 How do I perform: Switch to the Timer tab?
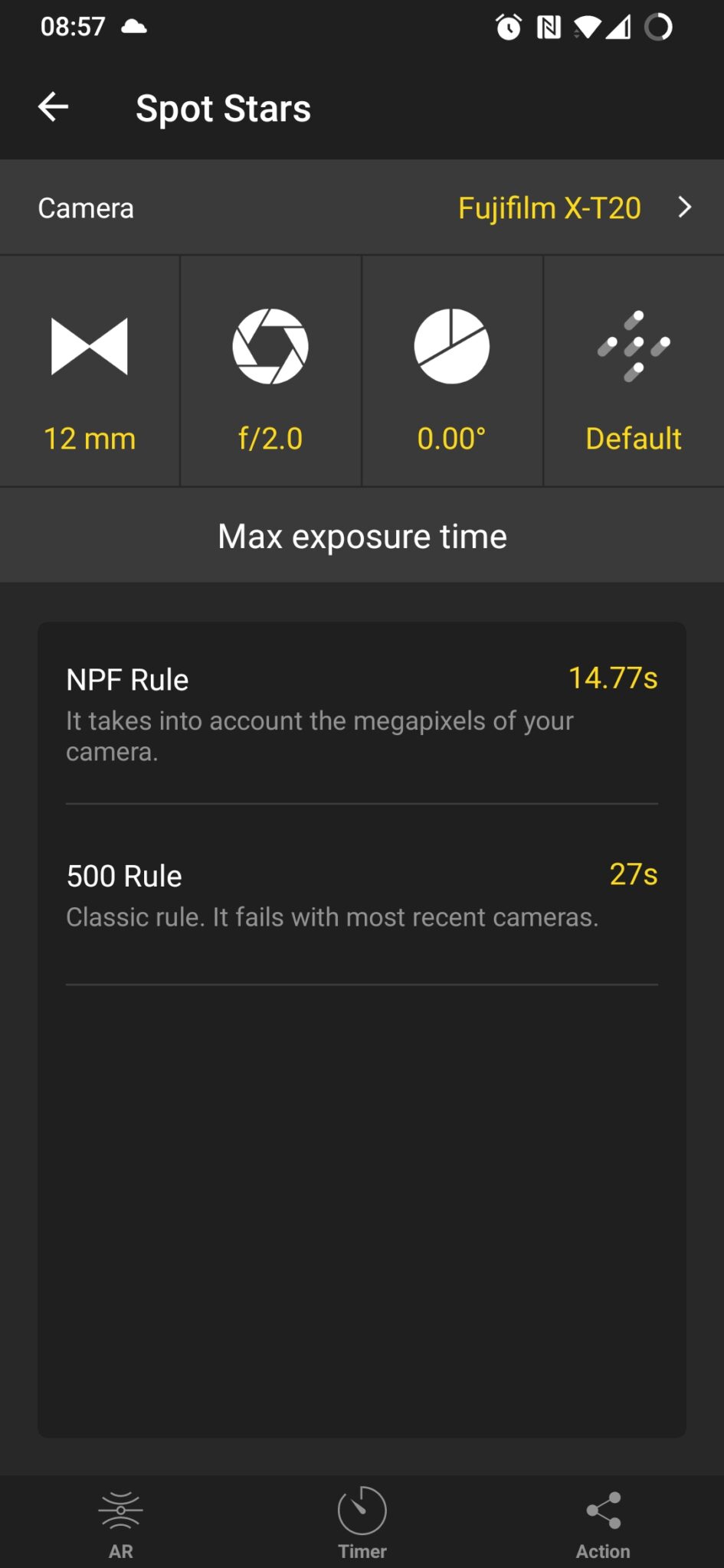362,1524
